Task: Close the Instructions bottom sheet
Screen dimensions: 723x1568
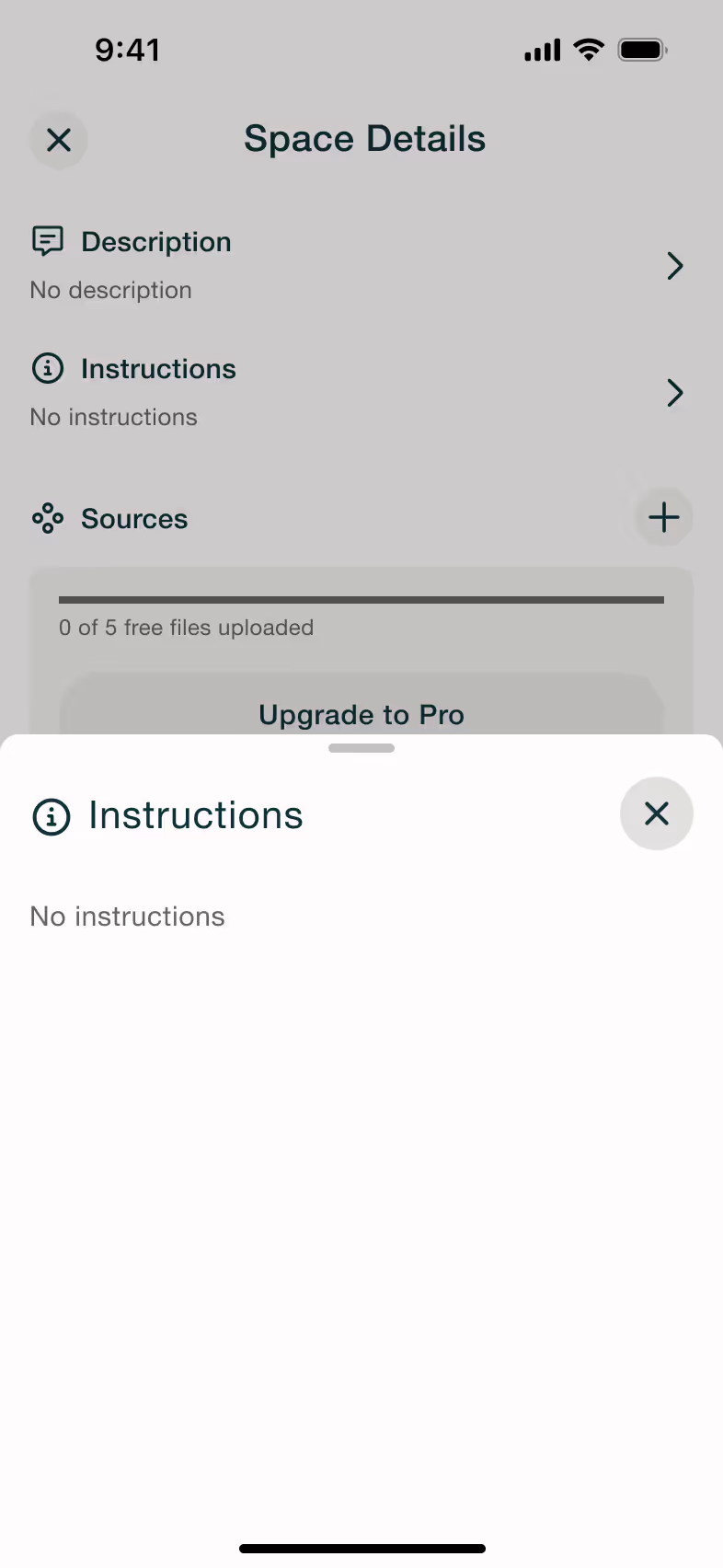Action: click(656, 813)
